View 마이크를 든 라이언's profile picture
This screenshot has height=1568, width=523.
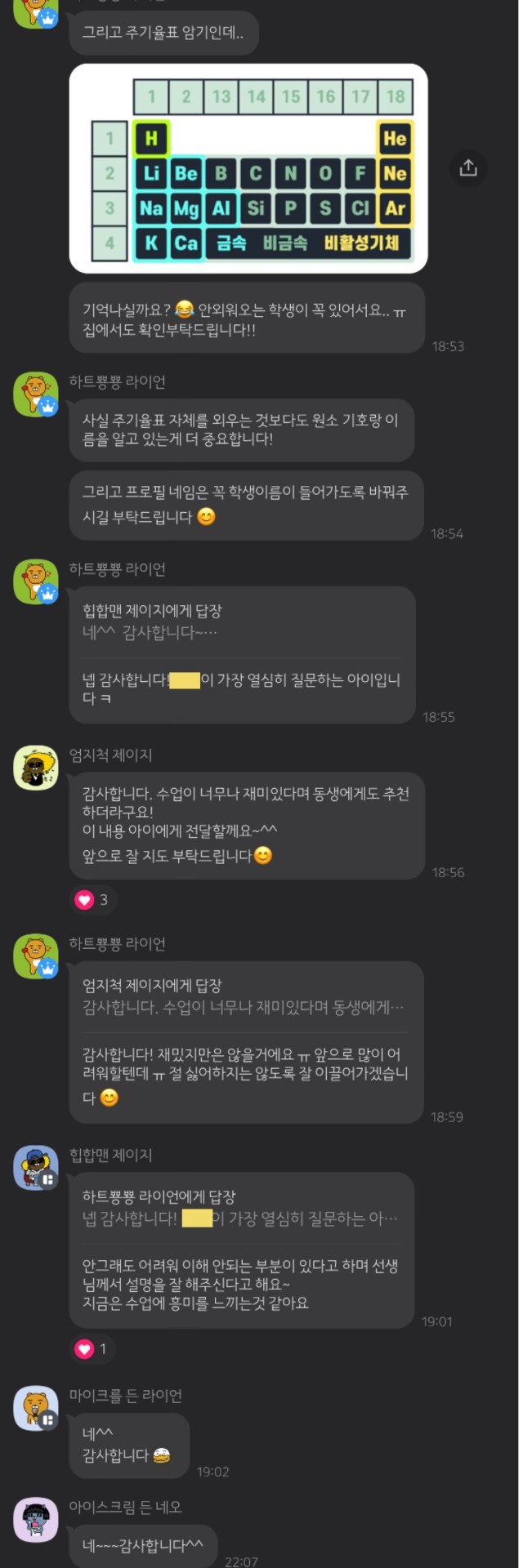click(36, 1408)
